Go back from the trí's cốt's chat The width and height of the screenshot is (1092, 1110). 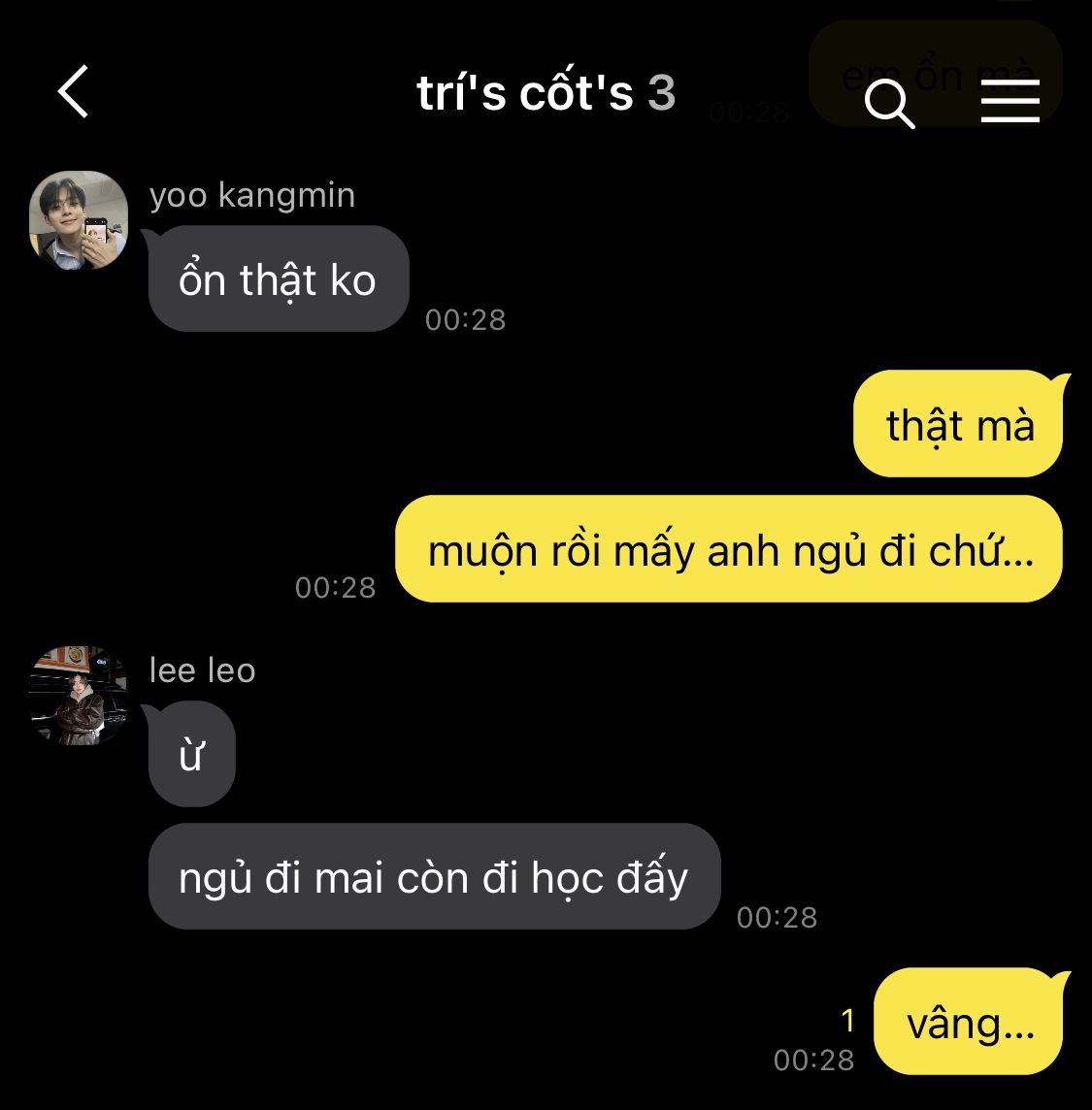pos(73,92)
